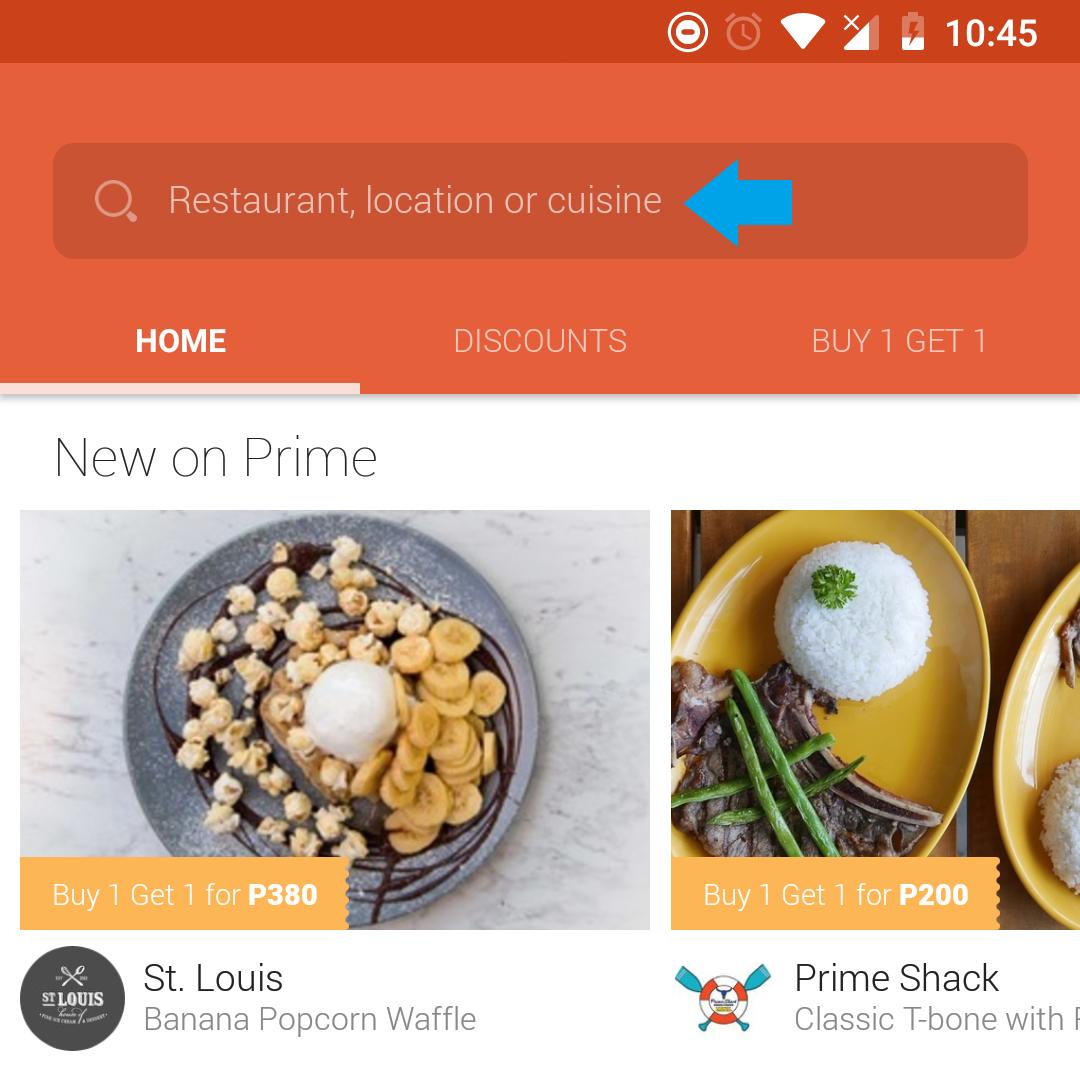The height and width of the screenshot is (1080, 1080).
Task: Switch to the Discounts tab
Action: click(x=540, y=341)
